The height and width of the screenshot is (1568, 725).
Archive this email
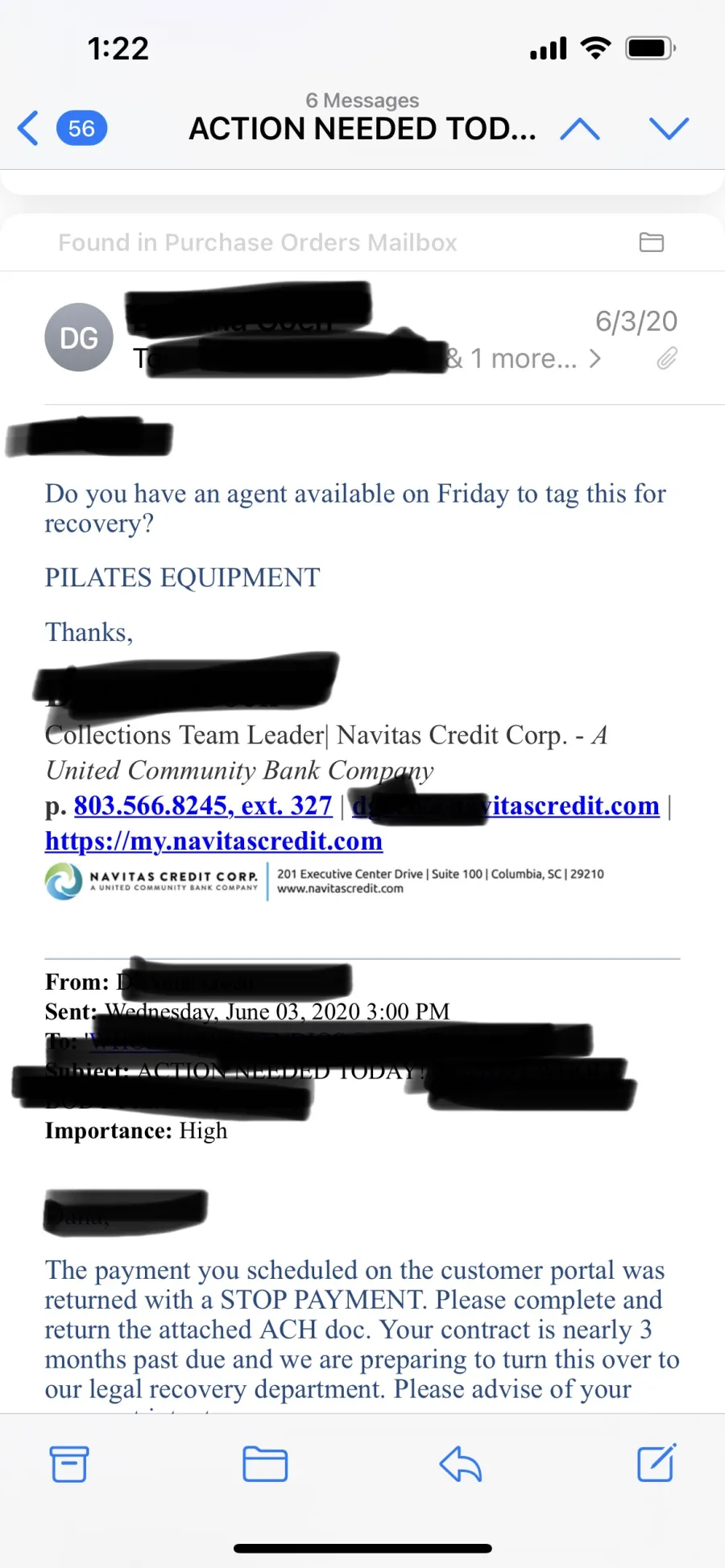click(x=69, y=1464)
